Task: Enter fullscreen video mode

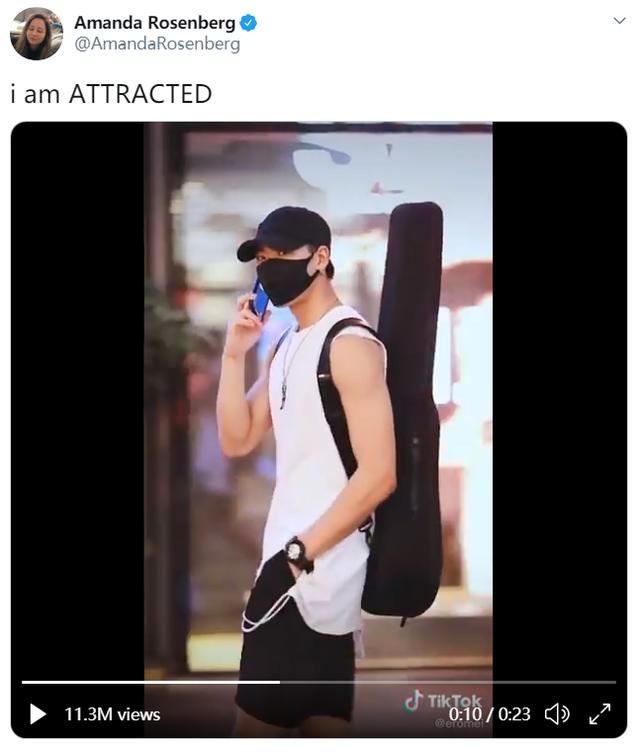Action: click(599, 714)
